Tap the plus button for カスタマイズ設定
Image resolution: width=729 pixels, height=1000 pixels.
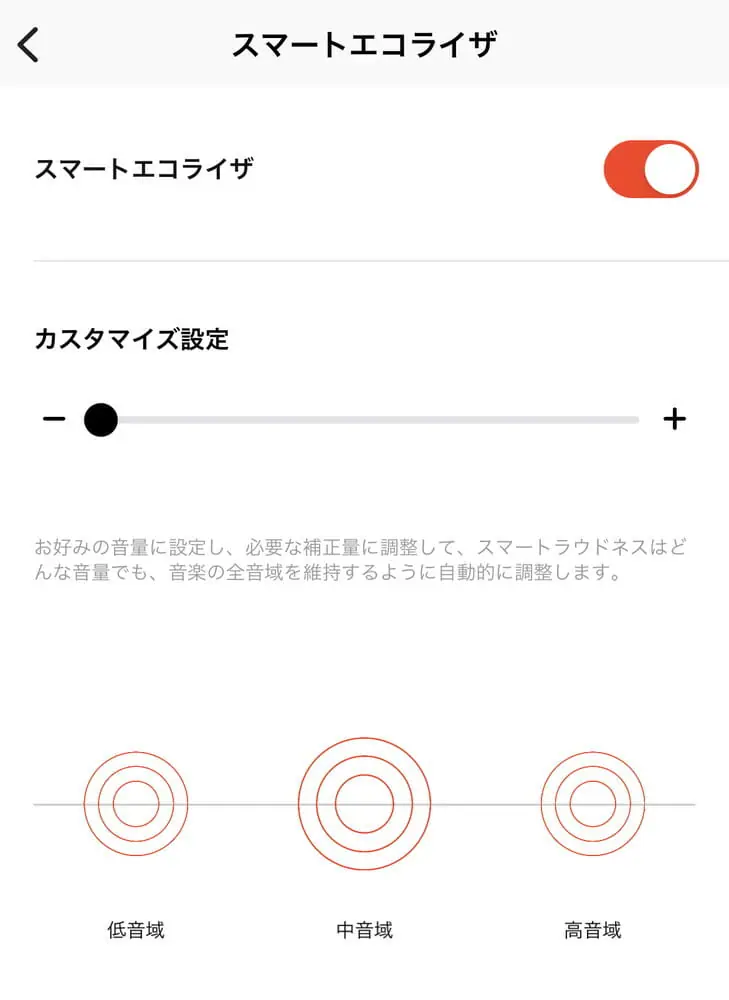(675, 419)
